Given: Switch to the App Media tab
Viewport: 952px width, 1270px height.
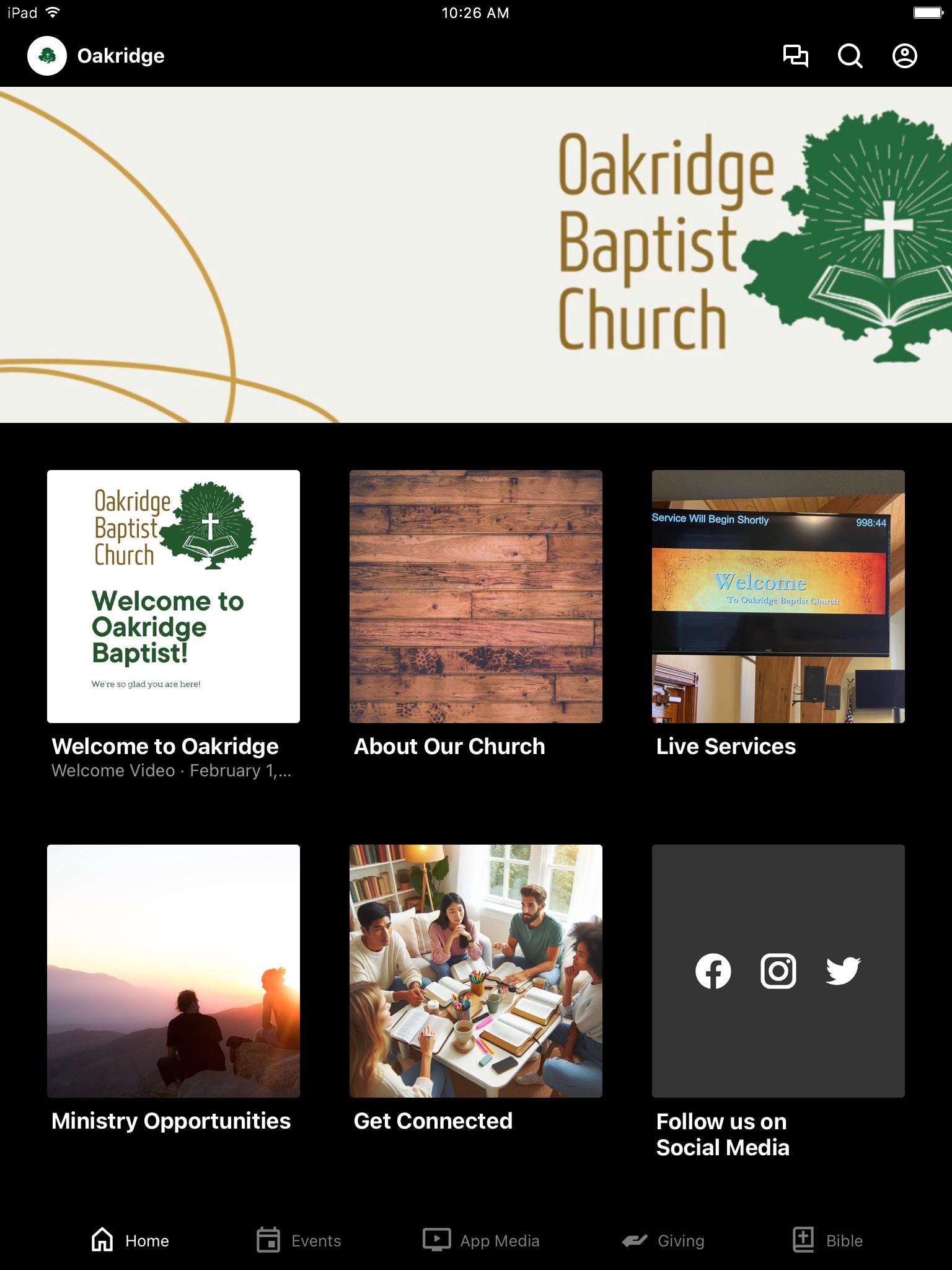Looking at the screenshot, I should [x=481, y=1240].
